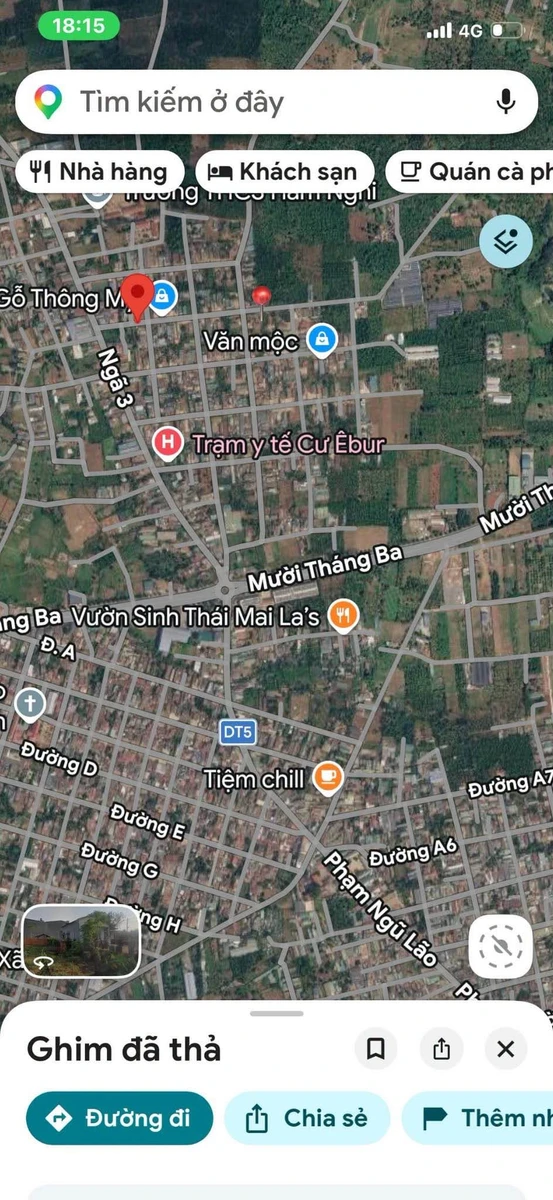Open the Tiệm chill cafe marker

click(327, 777)
